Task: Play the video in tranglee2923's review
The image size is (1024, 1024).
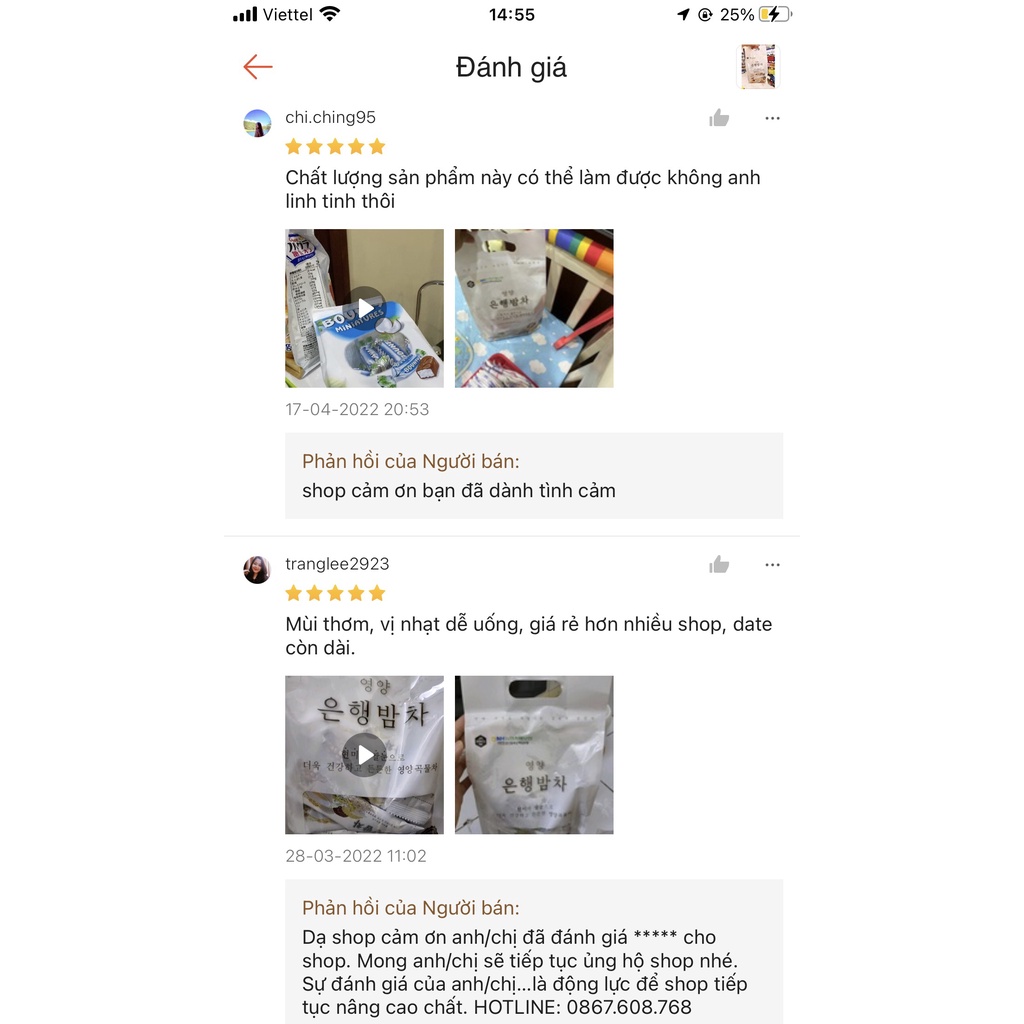Action: tap(365, 755)
